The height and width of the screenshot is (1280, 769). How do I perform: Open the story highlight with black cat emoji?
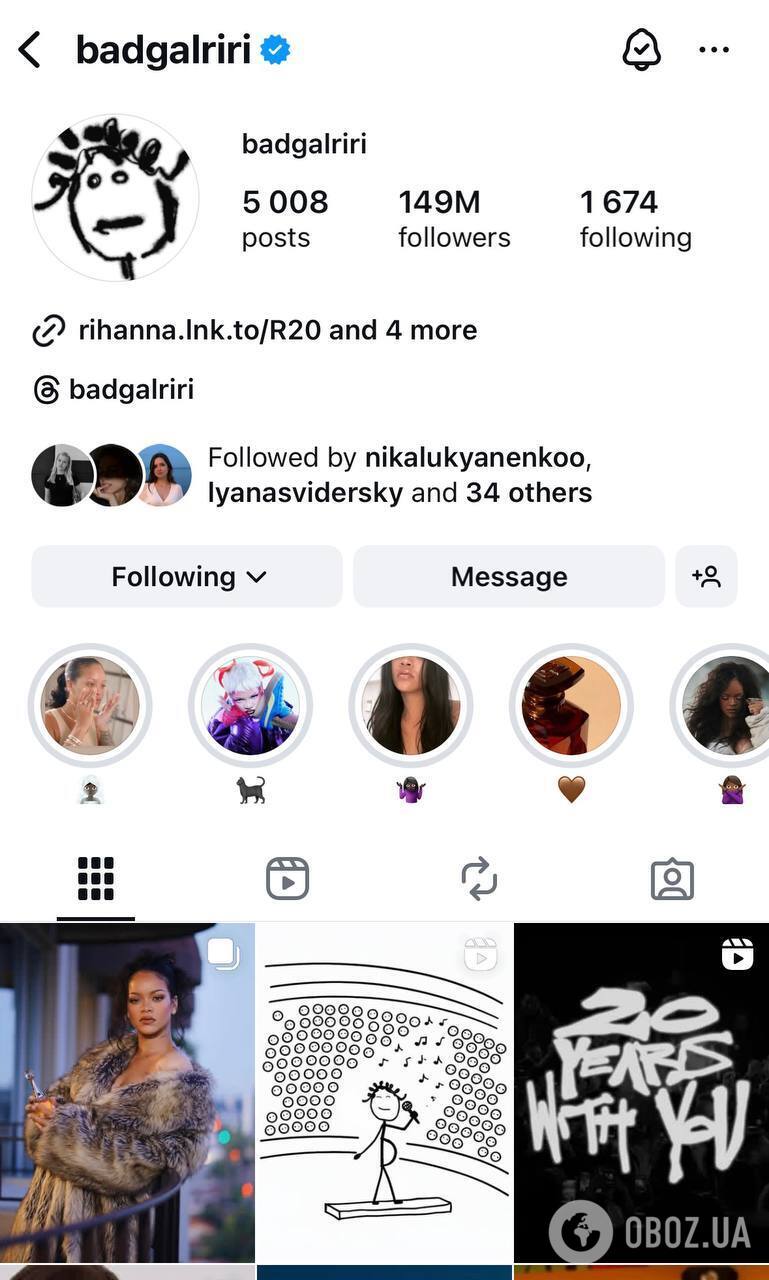click(250, 705)
